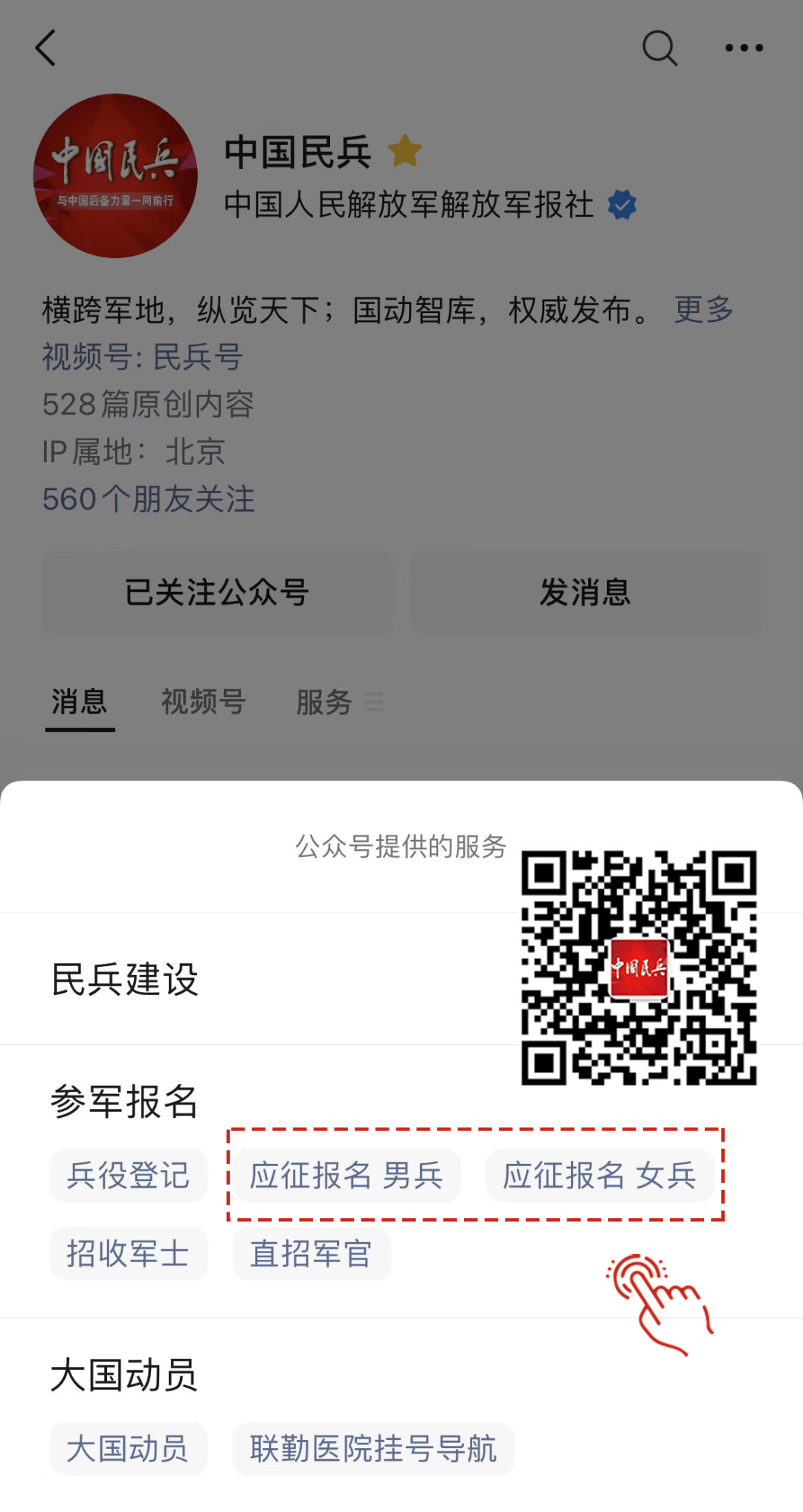Select 应征报名 女兵 chip
This screenshot has height=1512, width=803.
[599, 1176]
